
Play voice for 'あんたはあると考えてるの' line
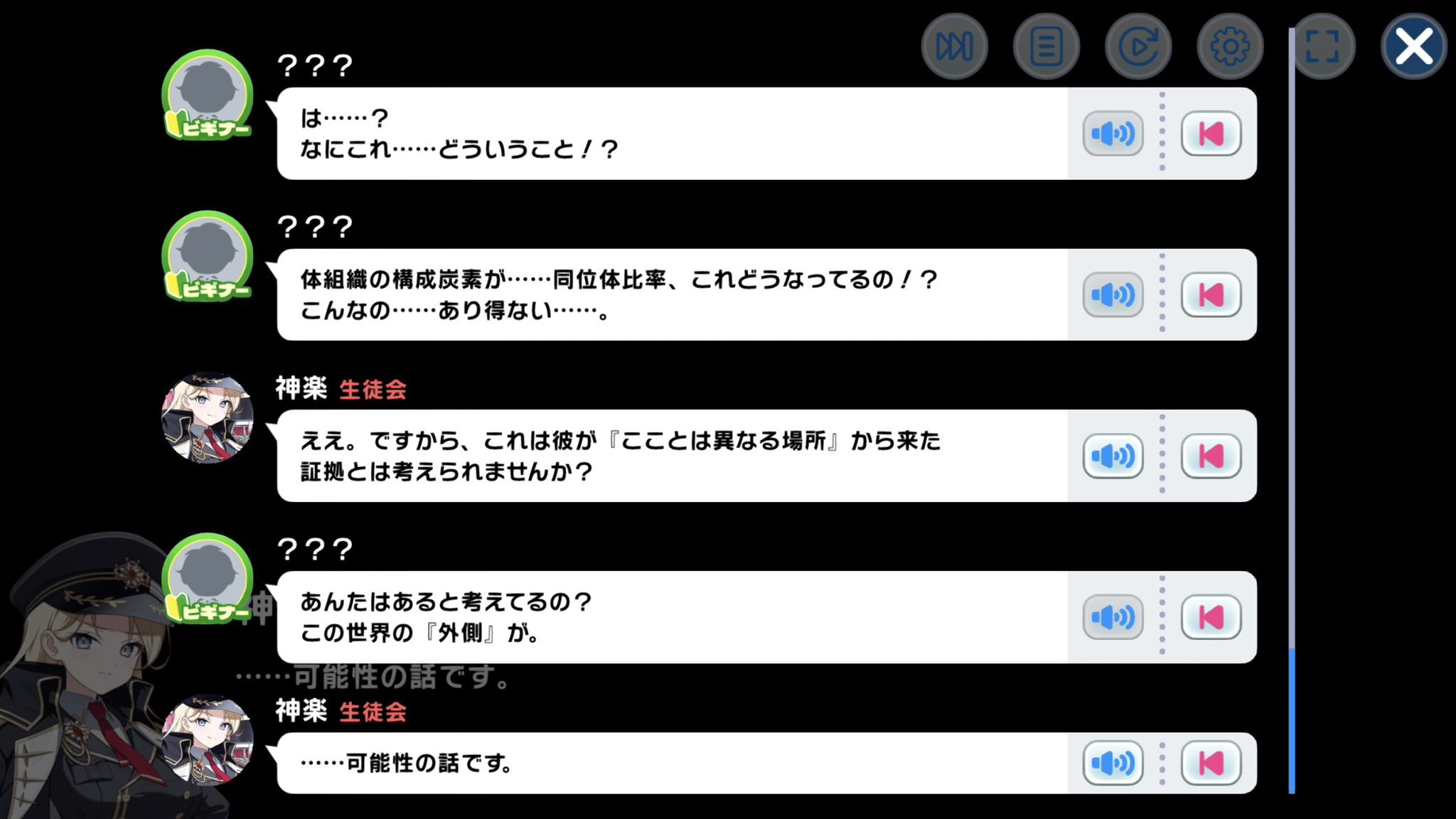click(x=1113, y=617)
